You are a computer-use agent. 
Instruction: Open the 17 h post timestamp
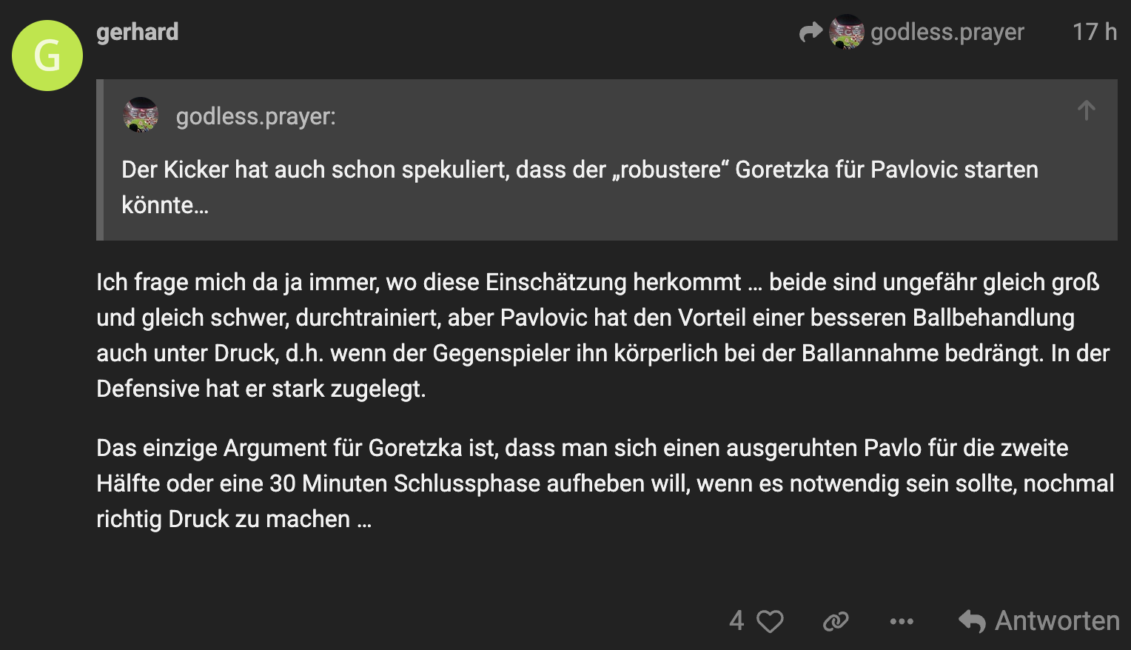[1093, 32]
